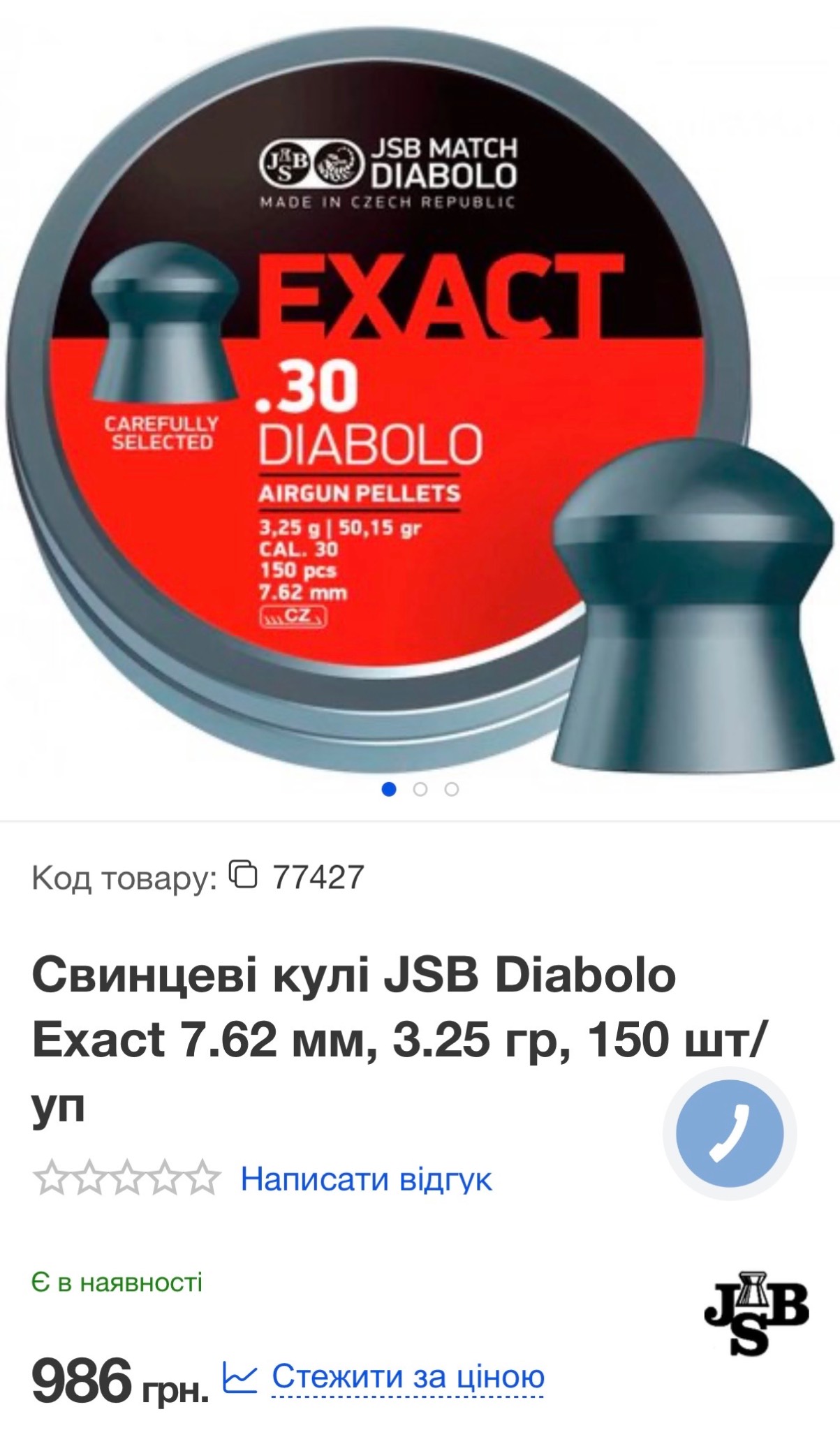The image size is (840, 1430).
Task: Select the third image gallery dot
Action: coord(452,790)
